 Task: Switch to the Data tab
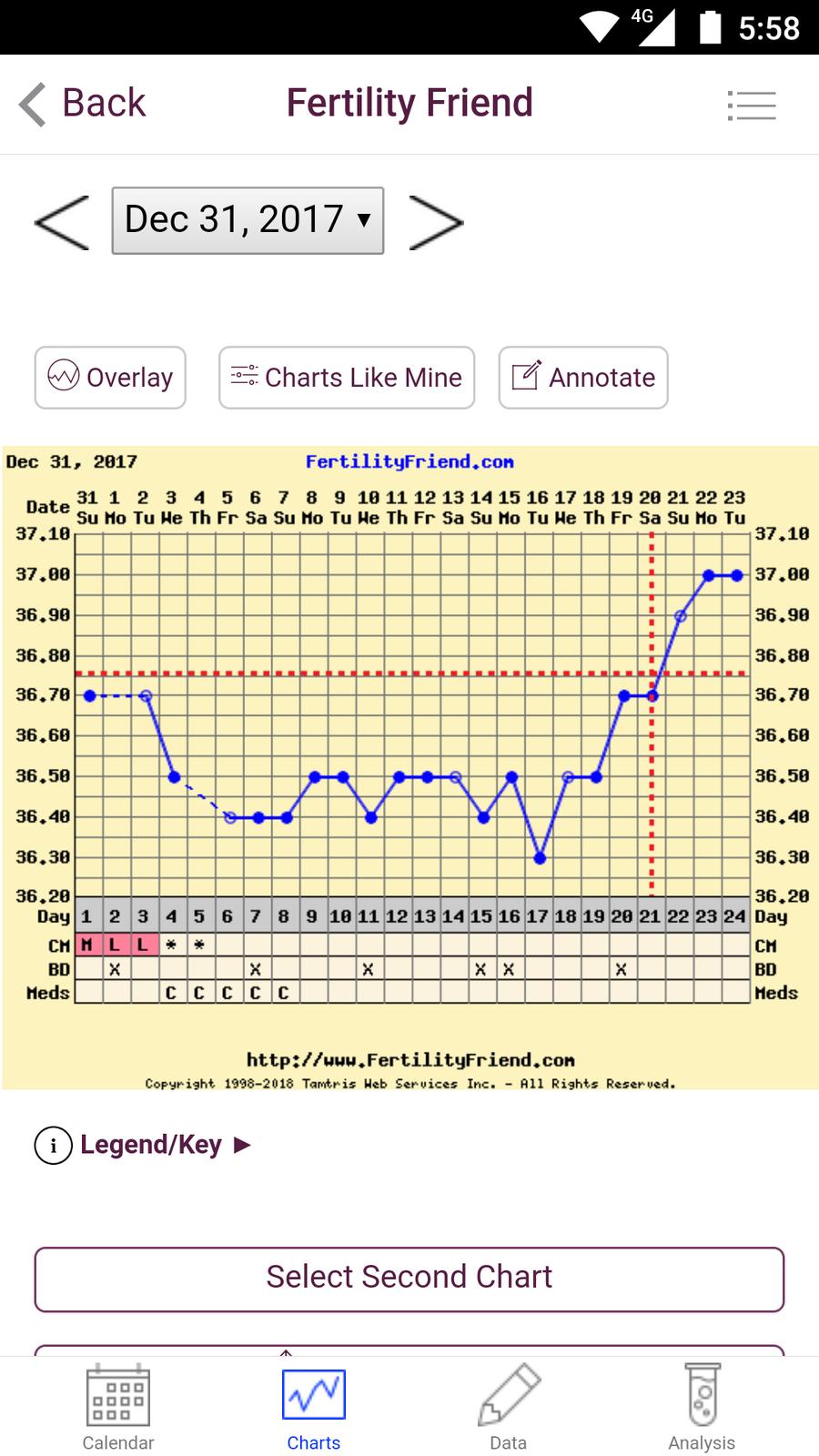(x=509, y=1407)
